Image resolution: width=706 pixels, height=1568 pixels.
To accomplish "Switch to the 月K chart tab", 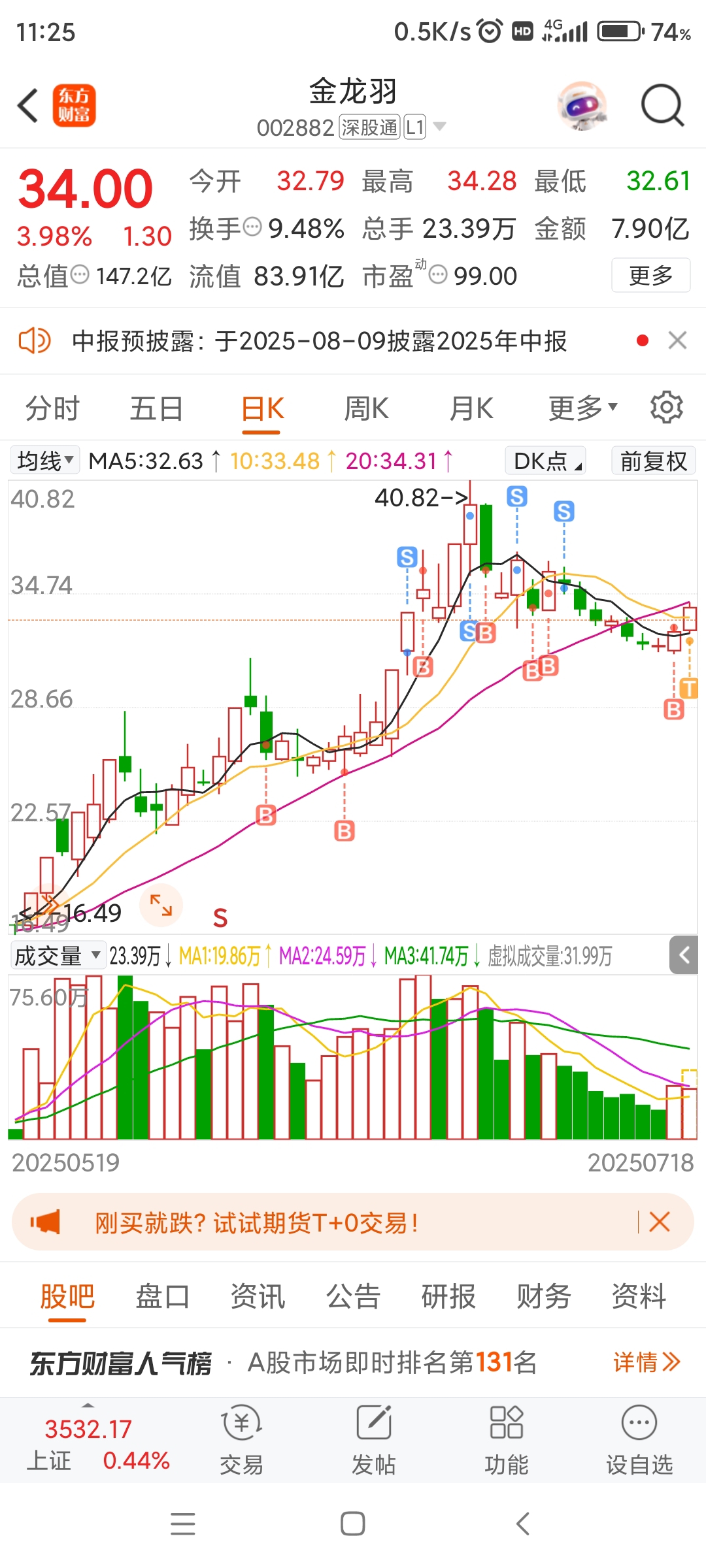I will tap(471, 409).
